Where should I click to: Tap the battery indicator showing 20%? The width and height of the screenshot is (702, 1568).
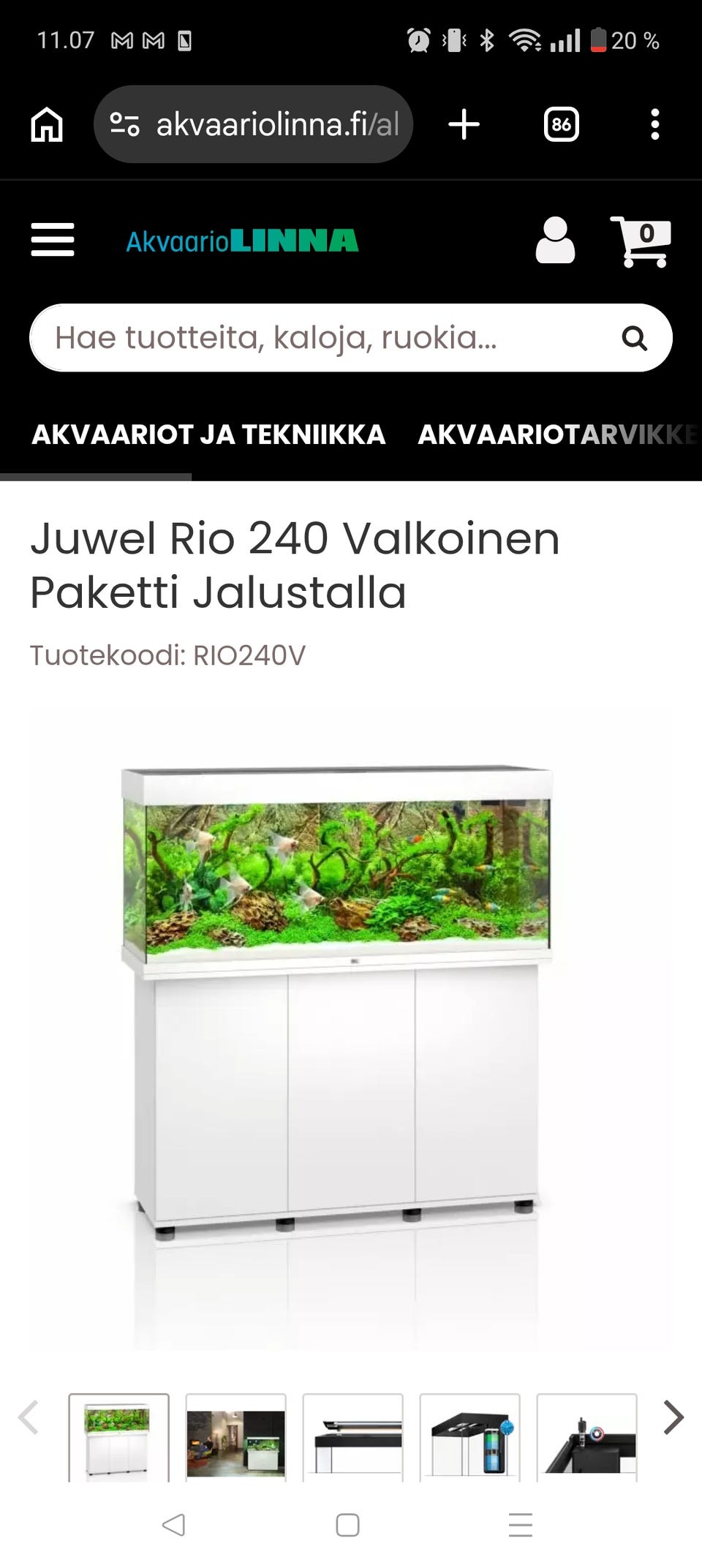pyautogui.click(x=598, y=42)
